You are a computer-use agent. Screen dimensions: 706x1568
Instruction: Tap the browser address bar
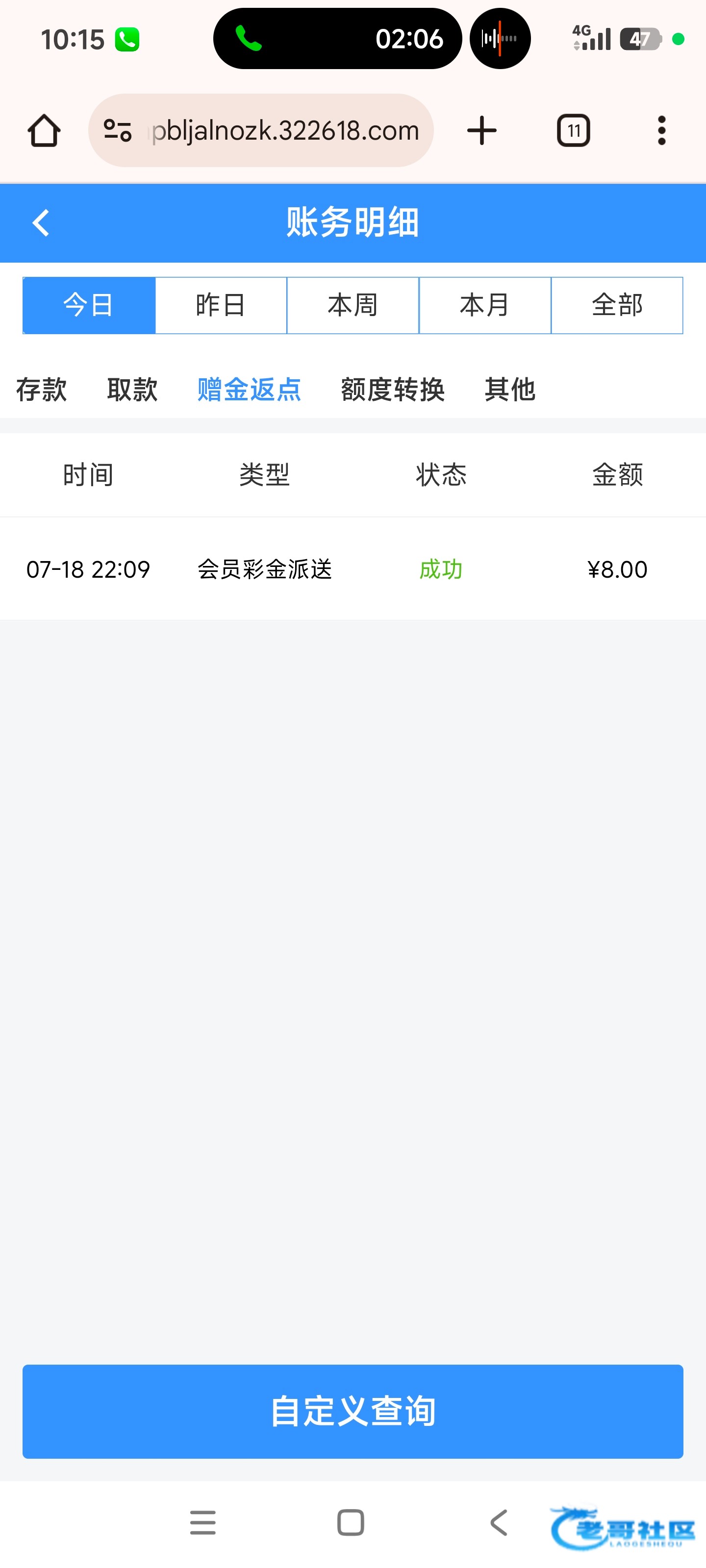pos(261,130)
